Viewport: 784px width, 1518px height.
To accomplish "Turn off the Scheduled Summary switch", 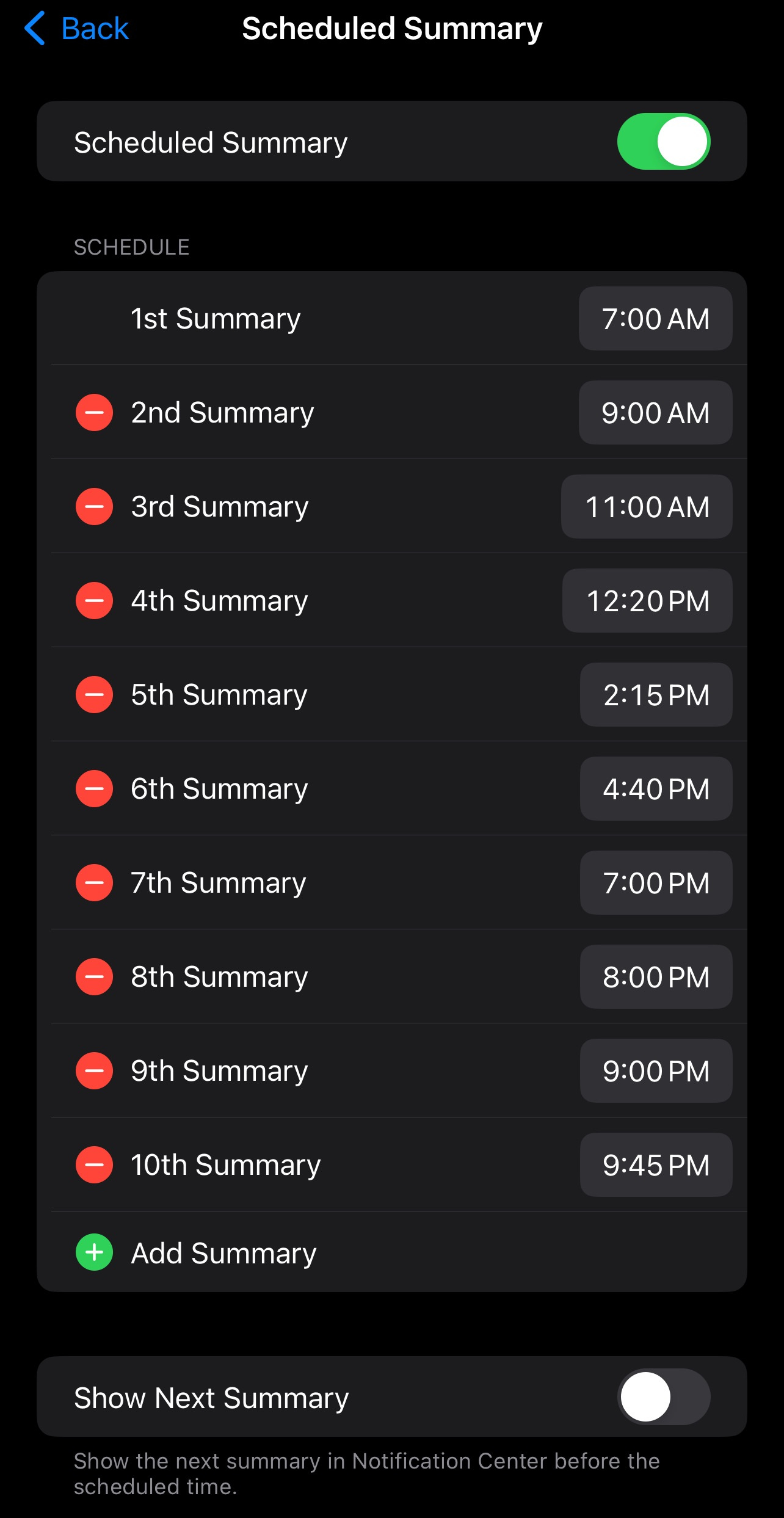I will coord(663,141).
